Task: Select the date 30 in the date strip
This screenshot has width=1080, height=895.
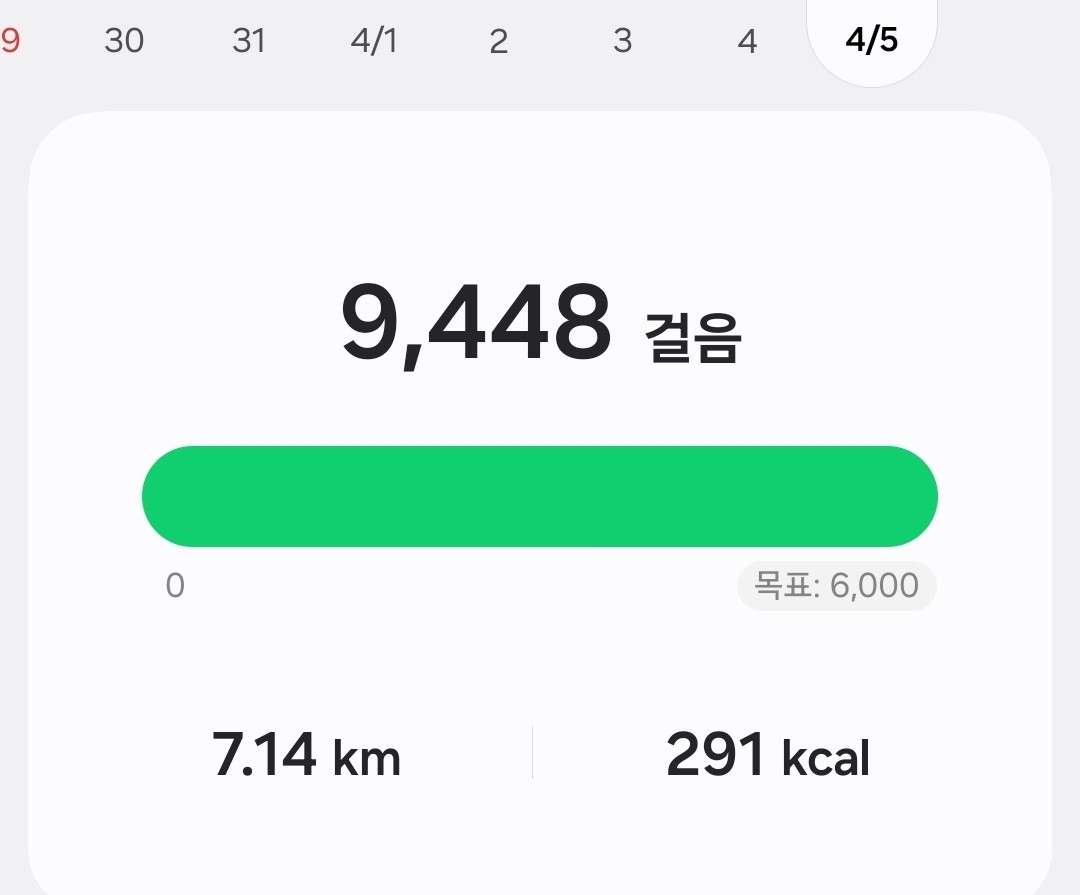Action: point(124,41)
